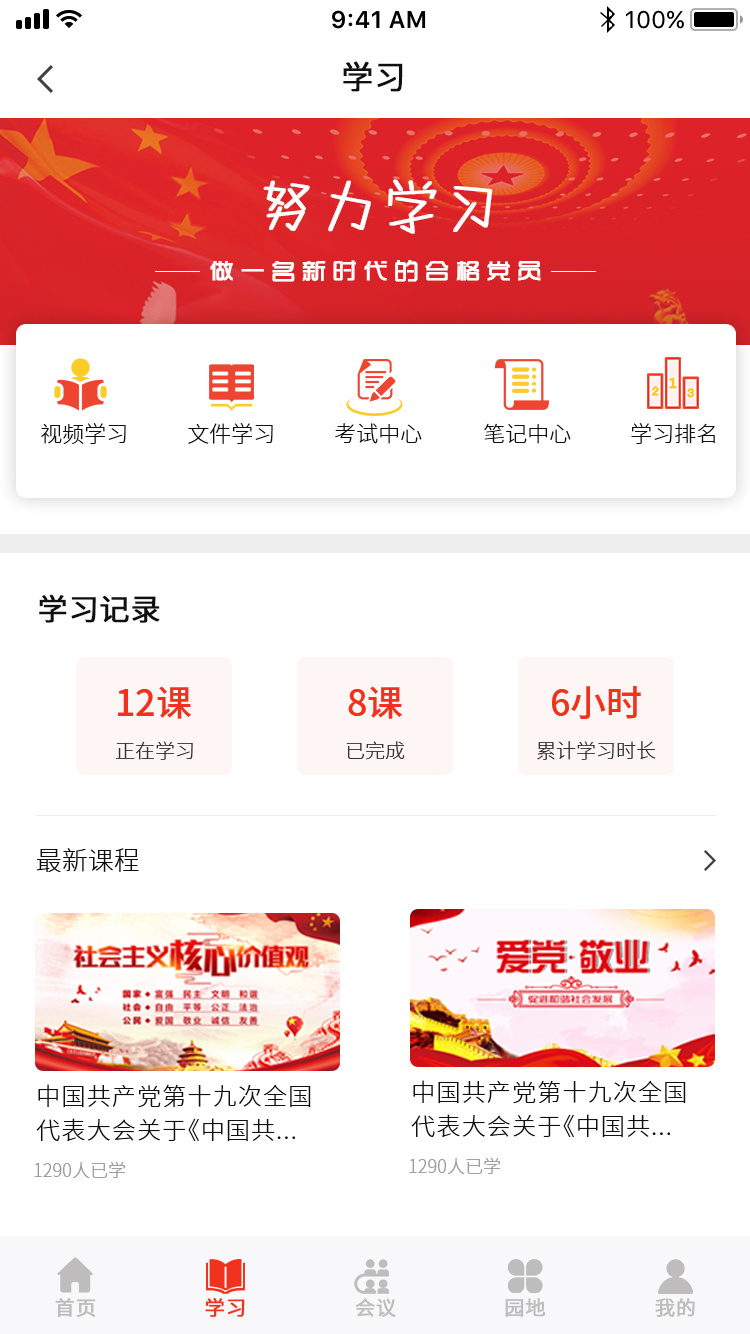Open 学习排名 study ranking
The height and width of the screenshot is (1334, 750).
673,401
